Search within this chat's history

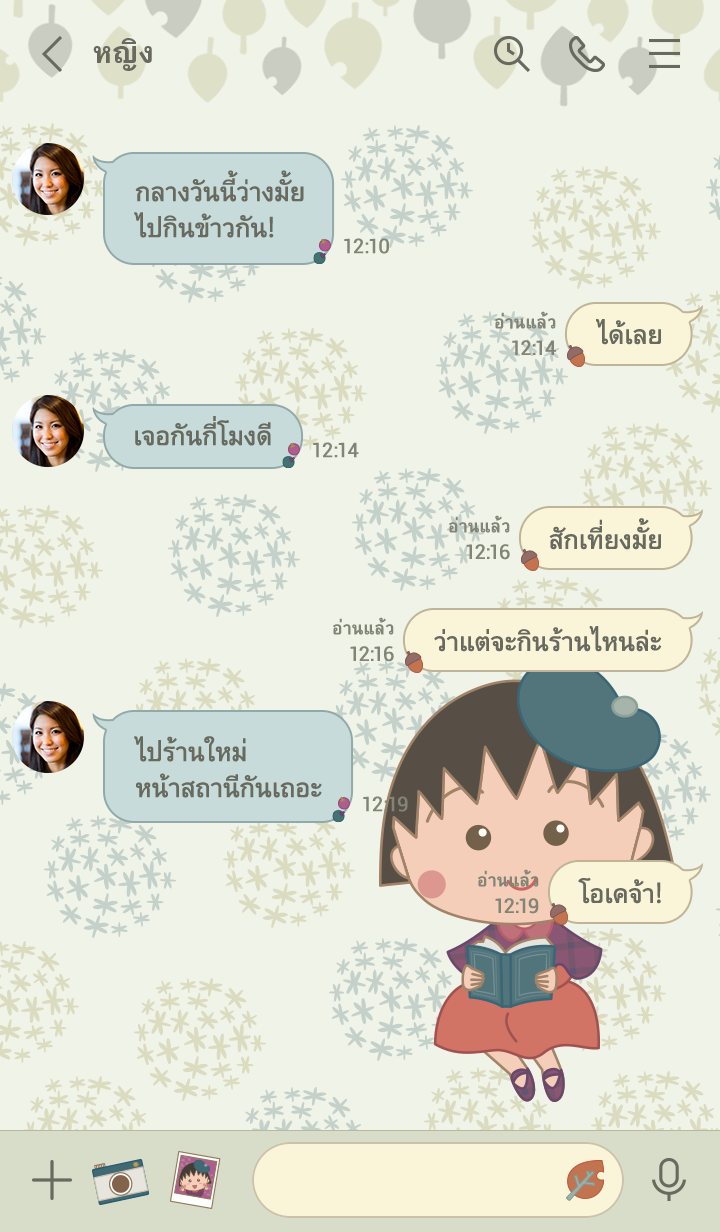point(511,54)
